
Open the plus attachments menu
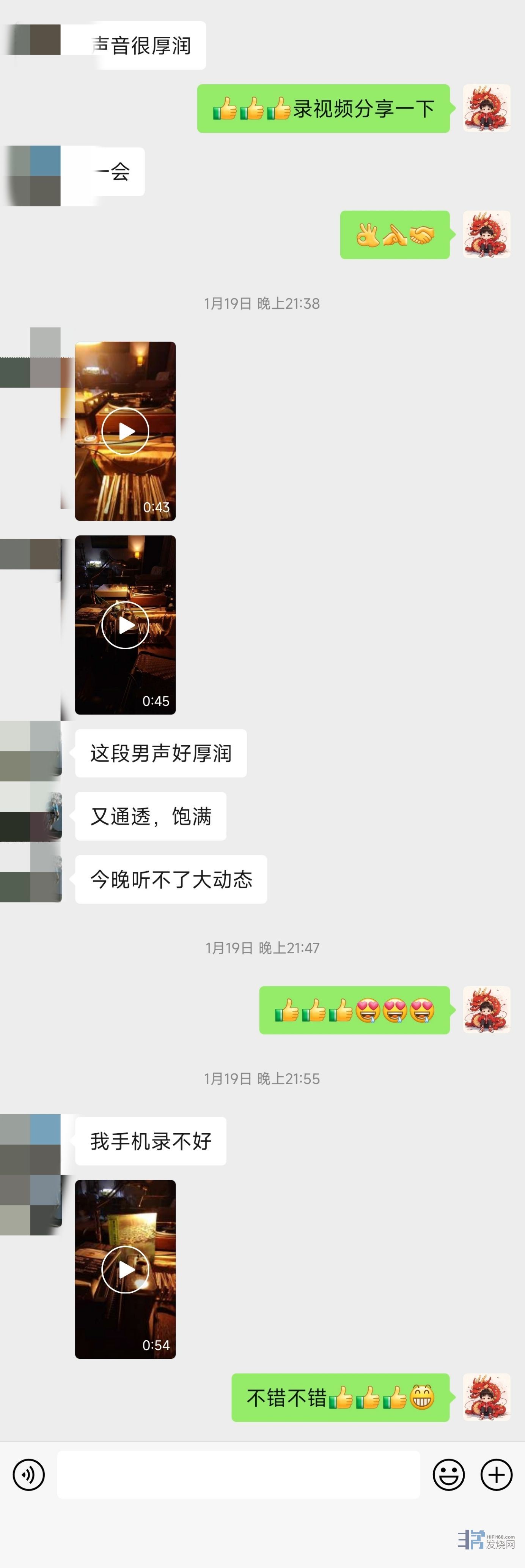[497, 1475]
